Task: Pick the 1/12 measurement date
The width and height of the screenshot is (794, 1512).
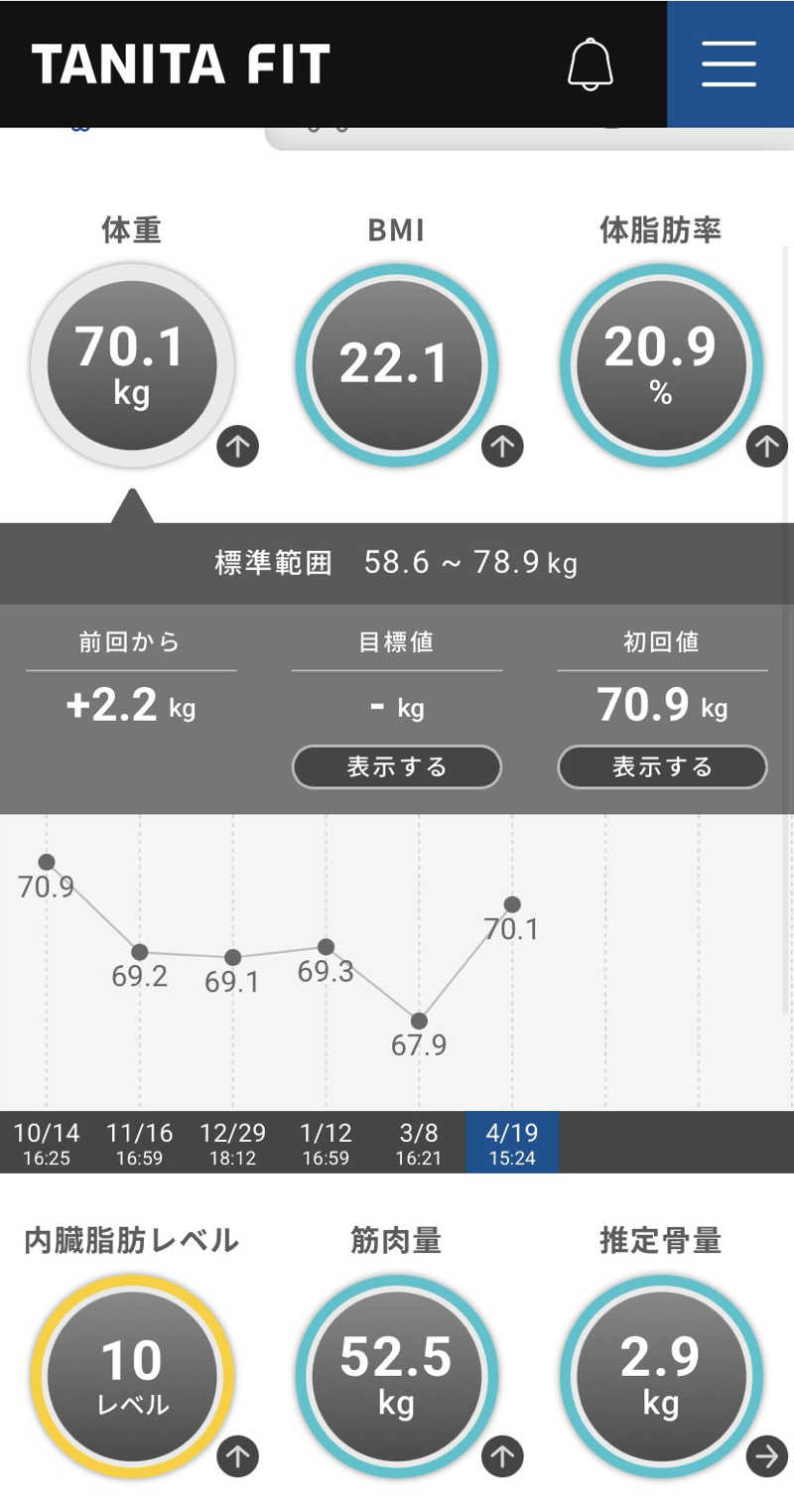Action: coord(326,1143)
